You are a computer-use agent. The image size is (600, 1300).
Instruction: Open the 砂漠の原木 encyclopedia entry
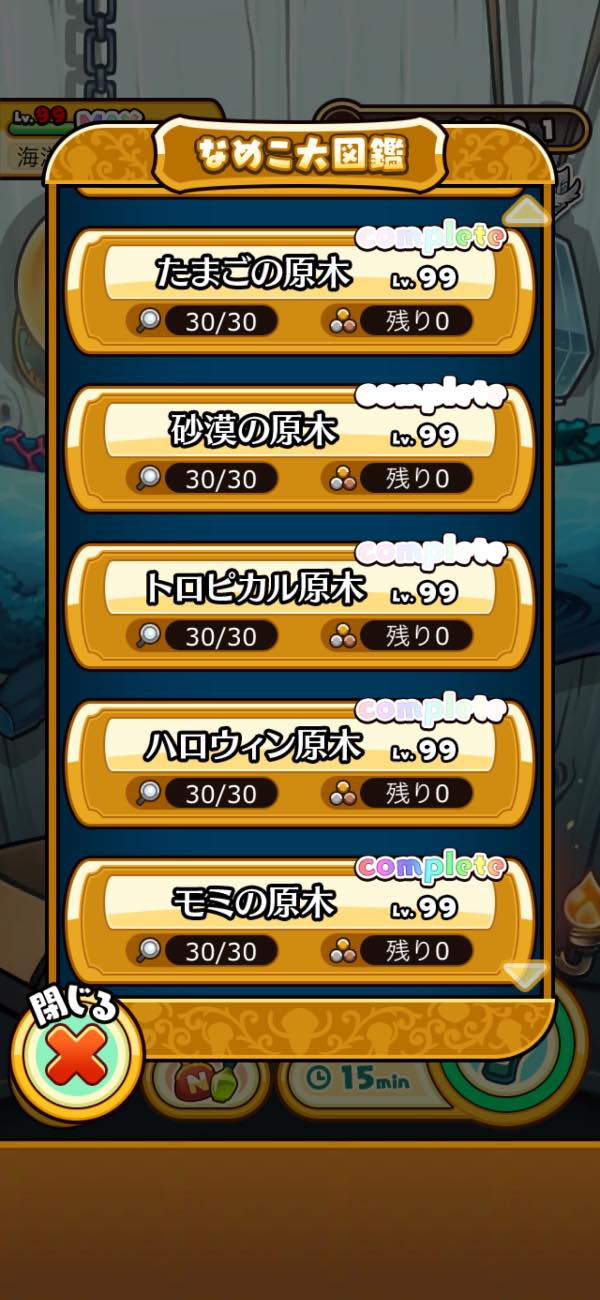point(300,449)
